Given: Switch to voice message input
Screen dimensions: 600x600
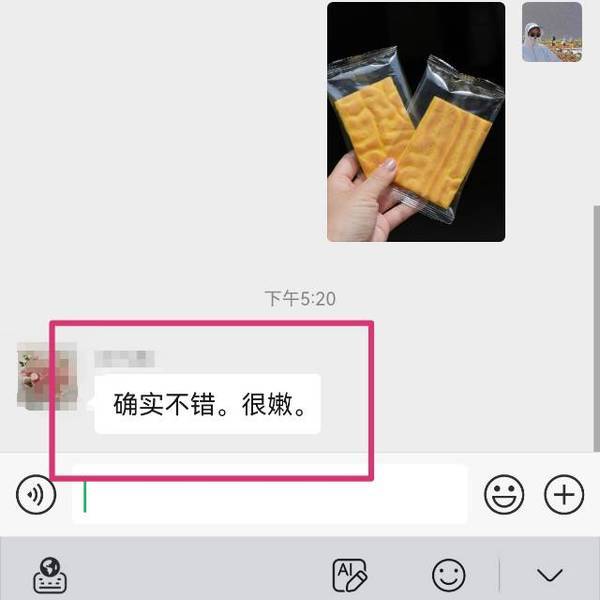Looking at the screenshot, I should pos(36,494).
